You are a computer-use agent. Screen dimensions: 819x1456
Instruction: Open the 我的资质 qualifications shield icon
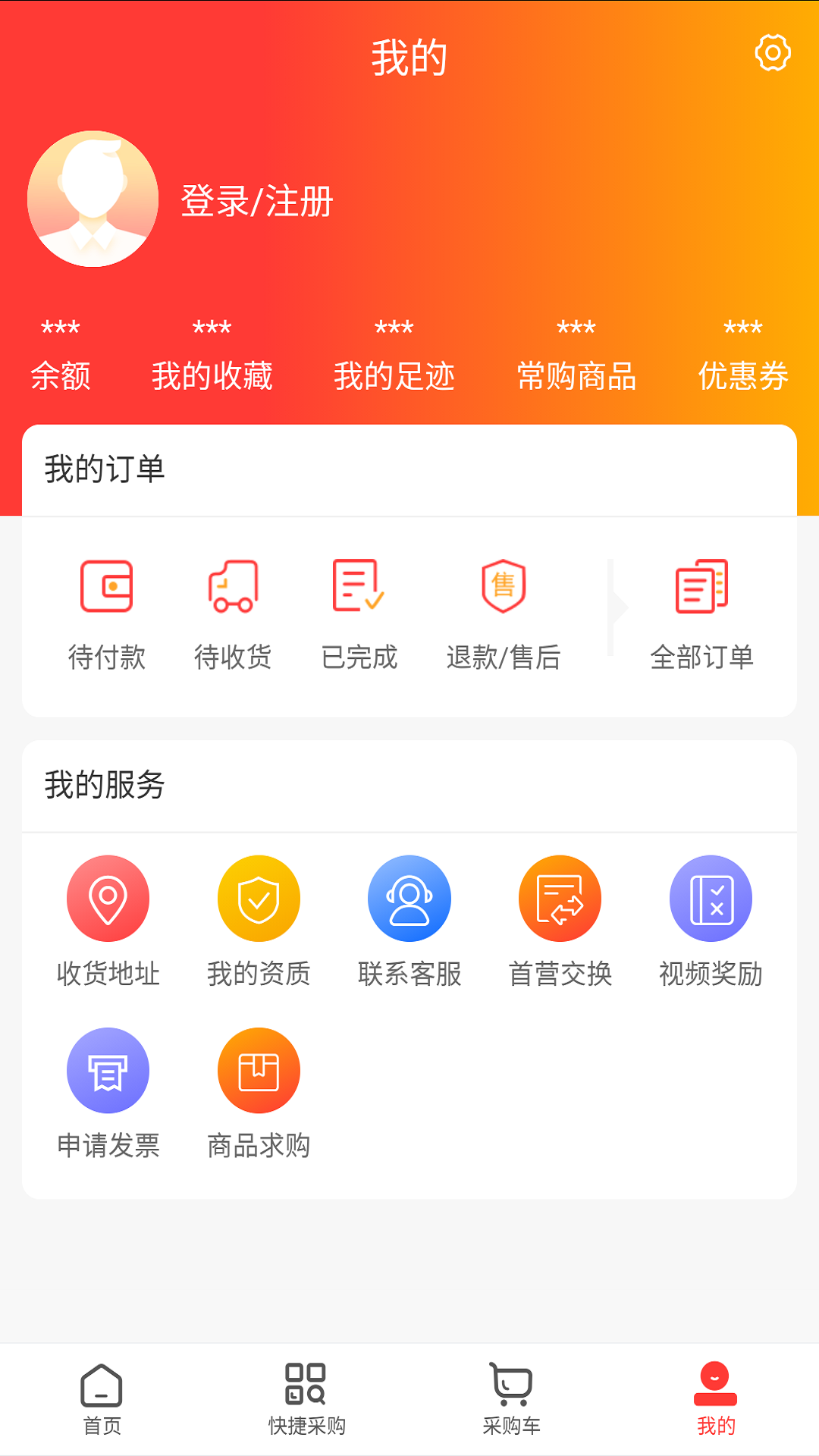[259, 897]
